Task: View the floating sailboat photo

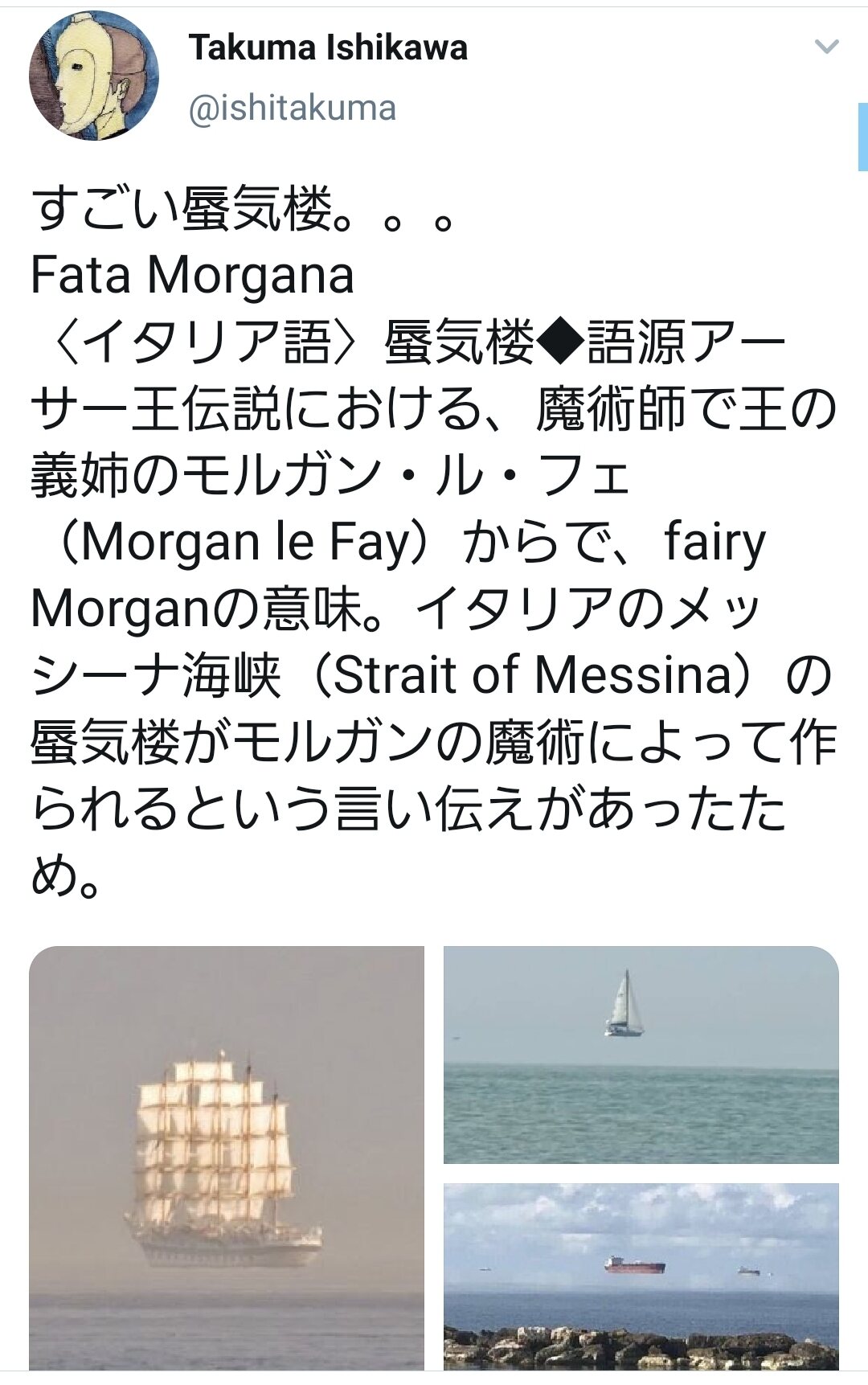Action: tap(641, 1055)
